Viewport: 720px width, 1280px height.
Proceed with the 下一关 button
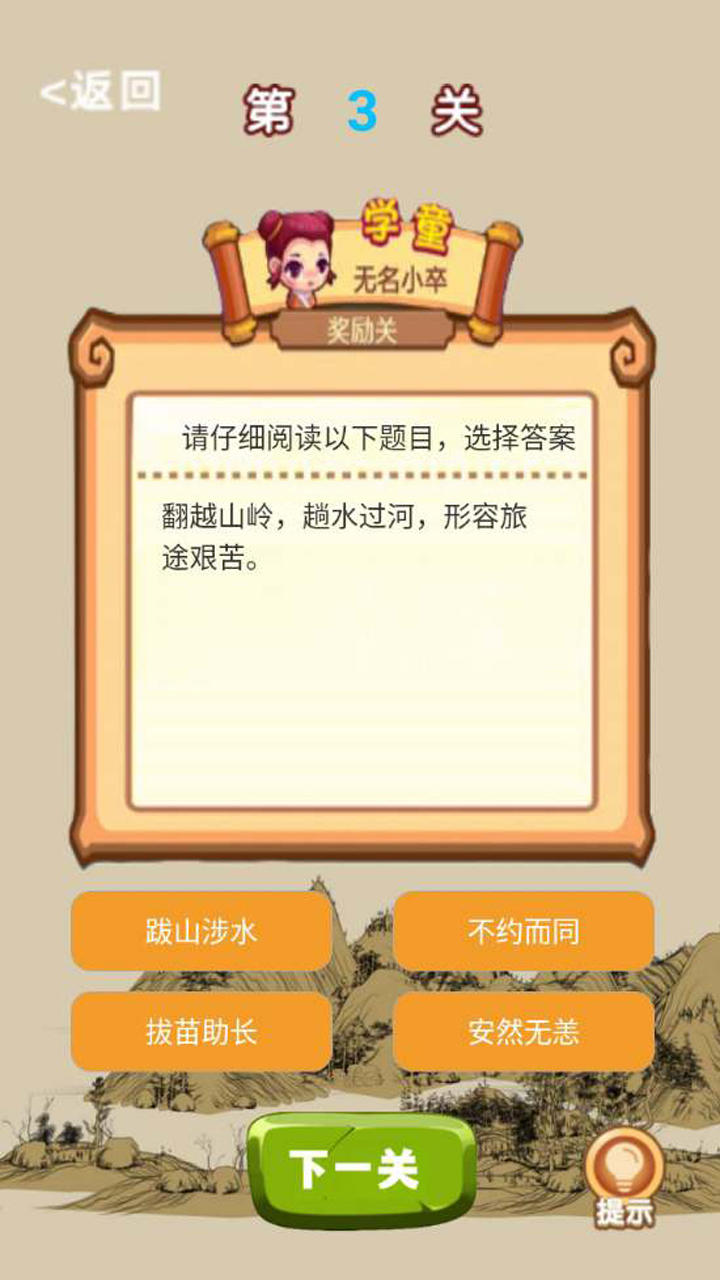click(361, 1169)
